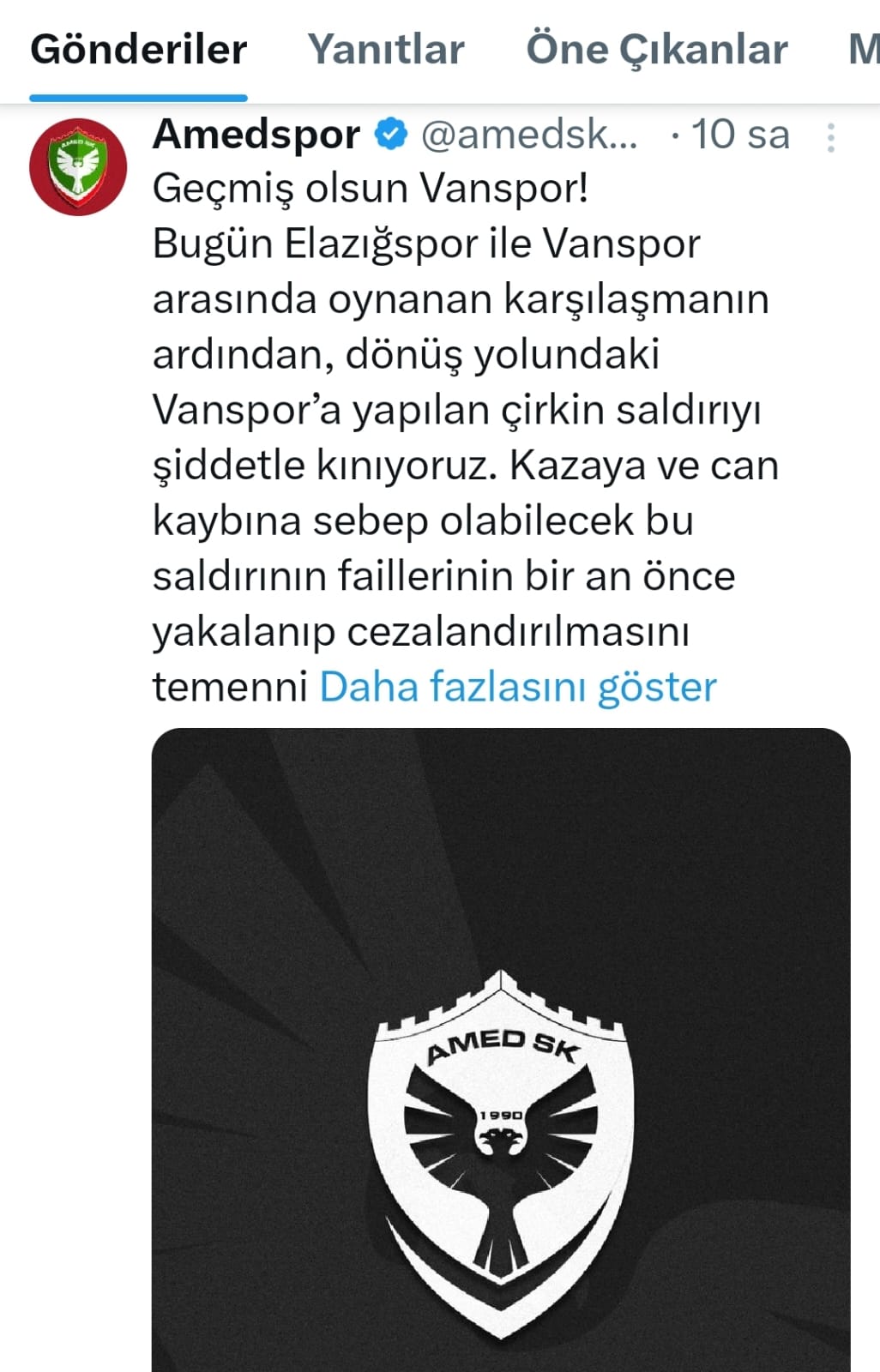Viewport: 880px width, 1372px height.
Task: Open the Öne Çıkanlar tab
Action: (x=656, y=50)
